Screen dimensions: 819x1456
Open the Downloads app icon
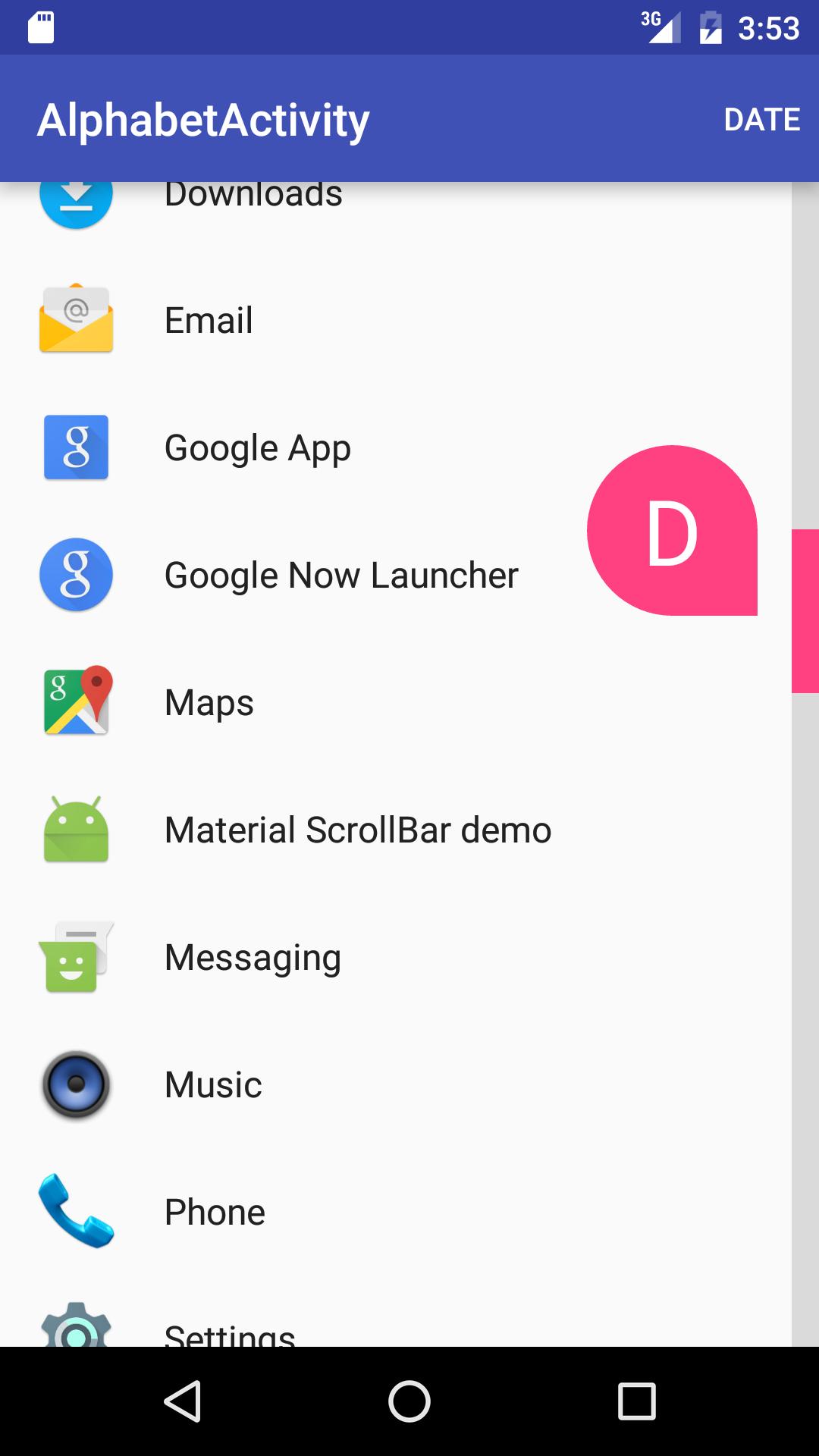tap(76, 199)
